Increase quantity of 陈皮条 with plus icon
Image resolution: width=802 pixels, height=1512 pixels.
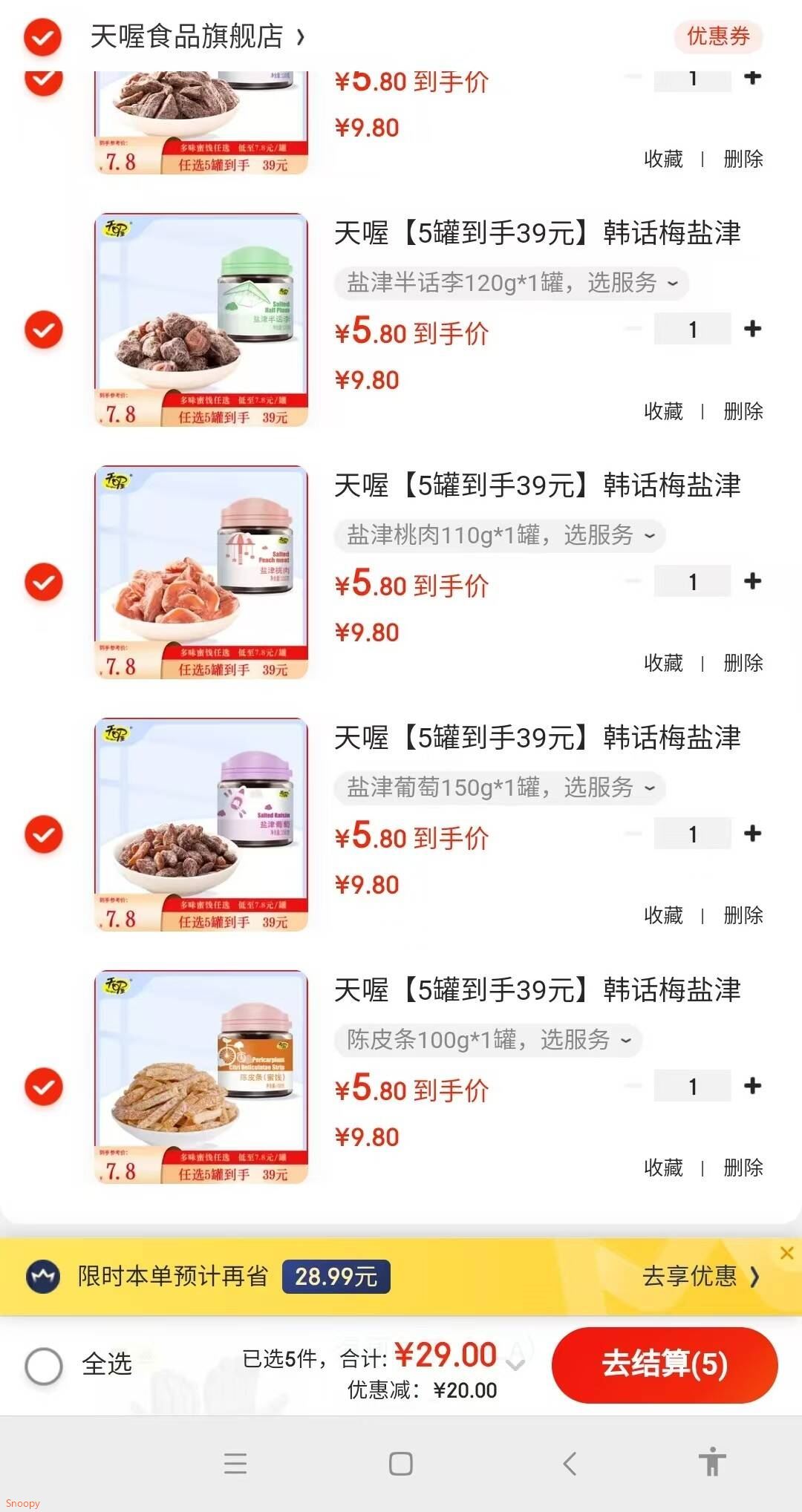click(x=753, y=1085)
